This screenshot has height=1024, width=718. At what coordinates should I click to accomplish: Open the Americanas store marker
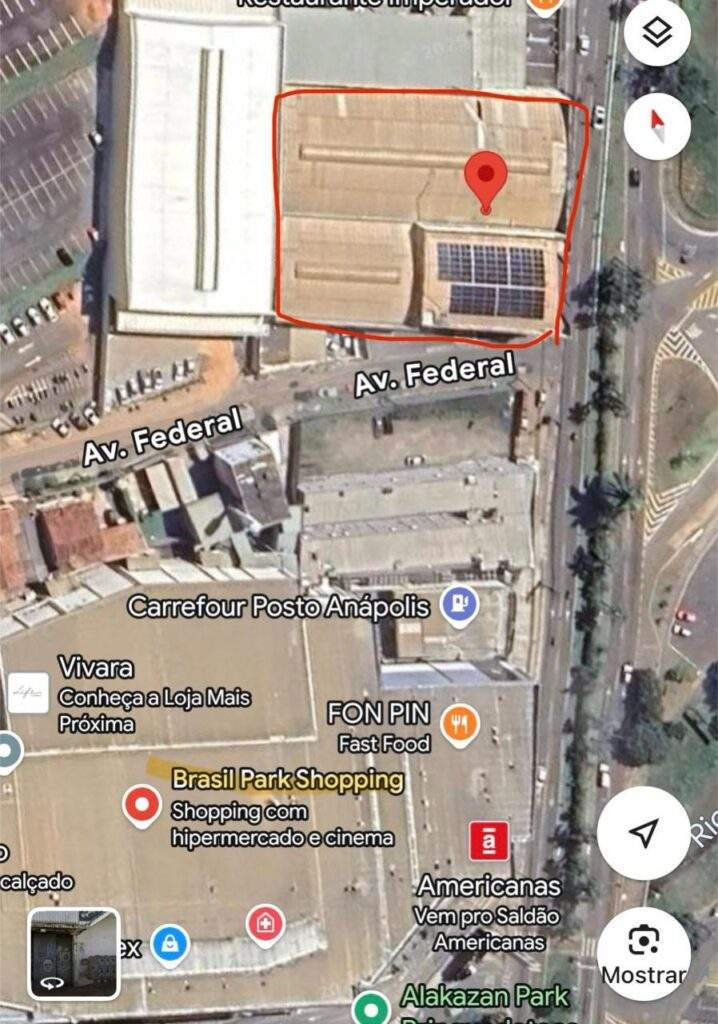pos(489,842)
